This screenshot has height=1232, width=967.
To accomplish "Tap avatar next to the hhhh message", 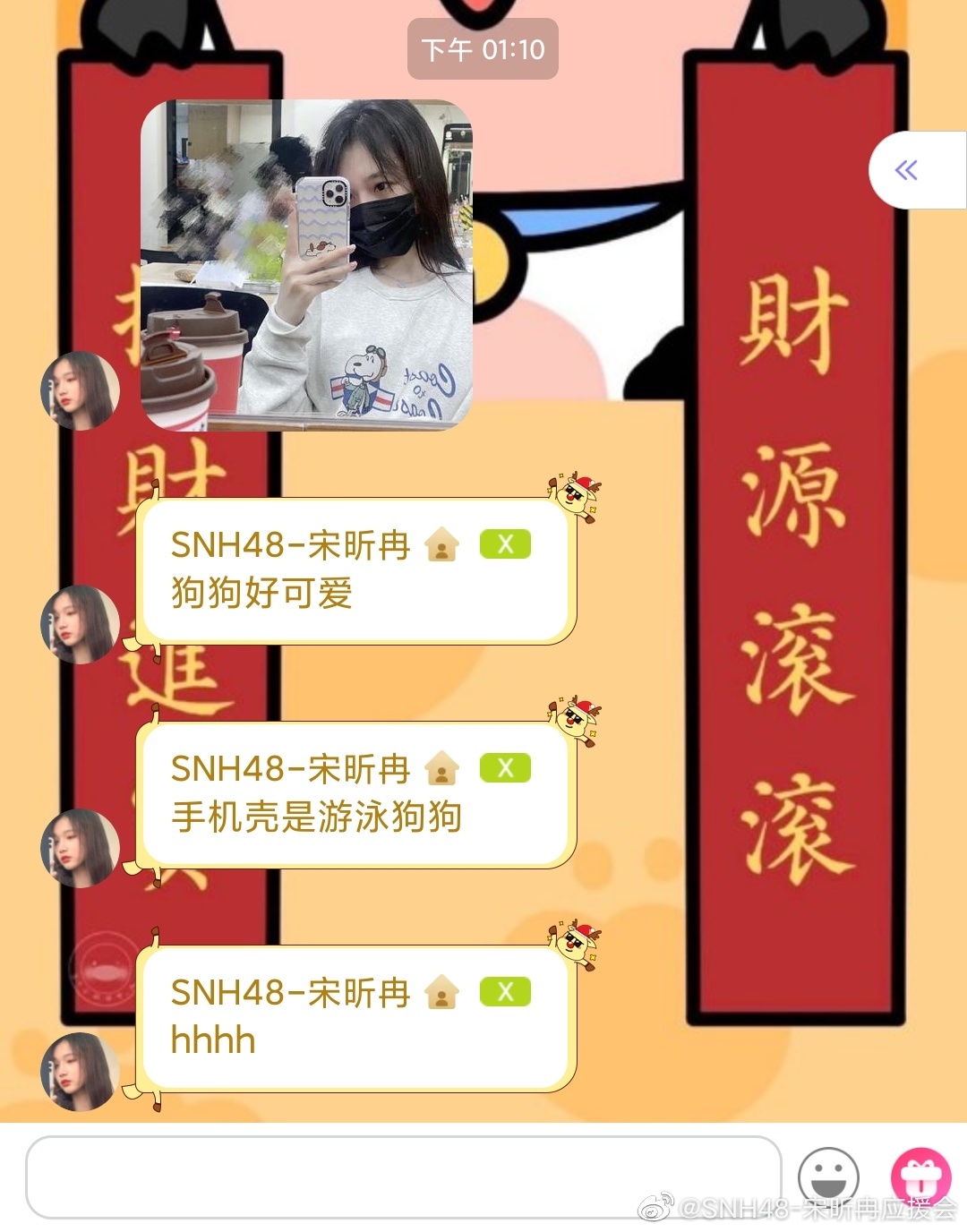I will click(80, 1072).
